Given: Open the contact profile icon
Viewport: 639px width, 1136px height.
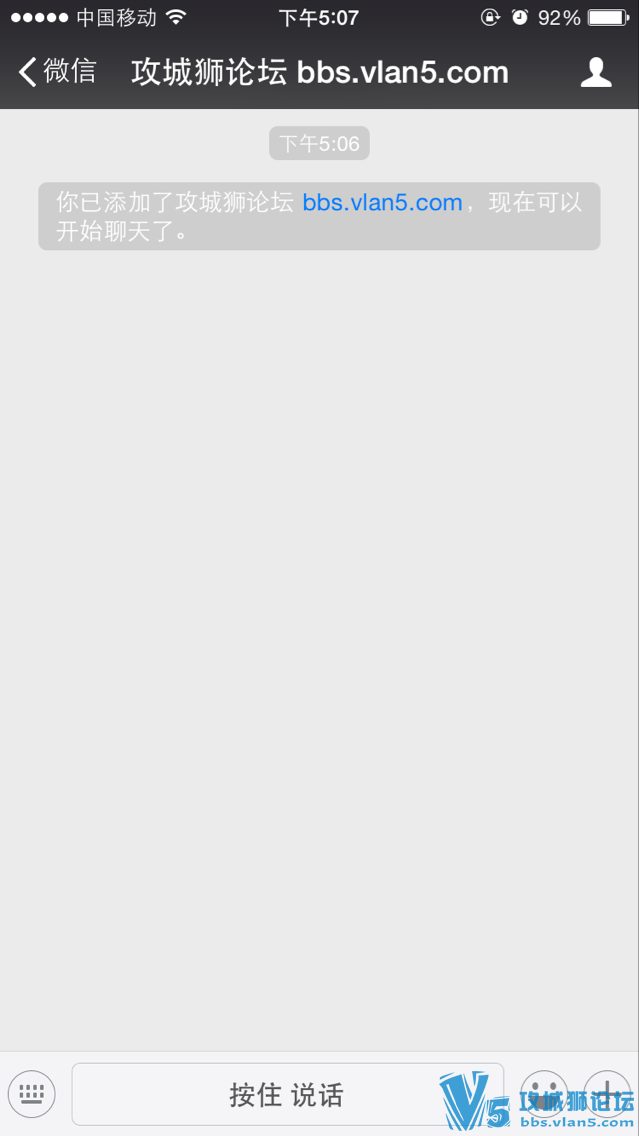Looking at the screenshot, I should (596, 72).
